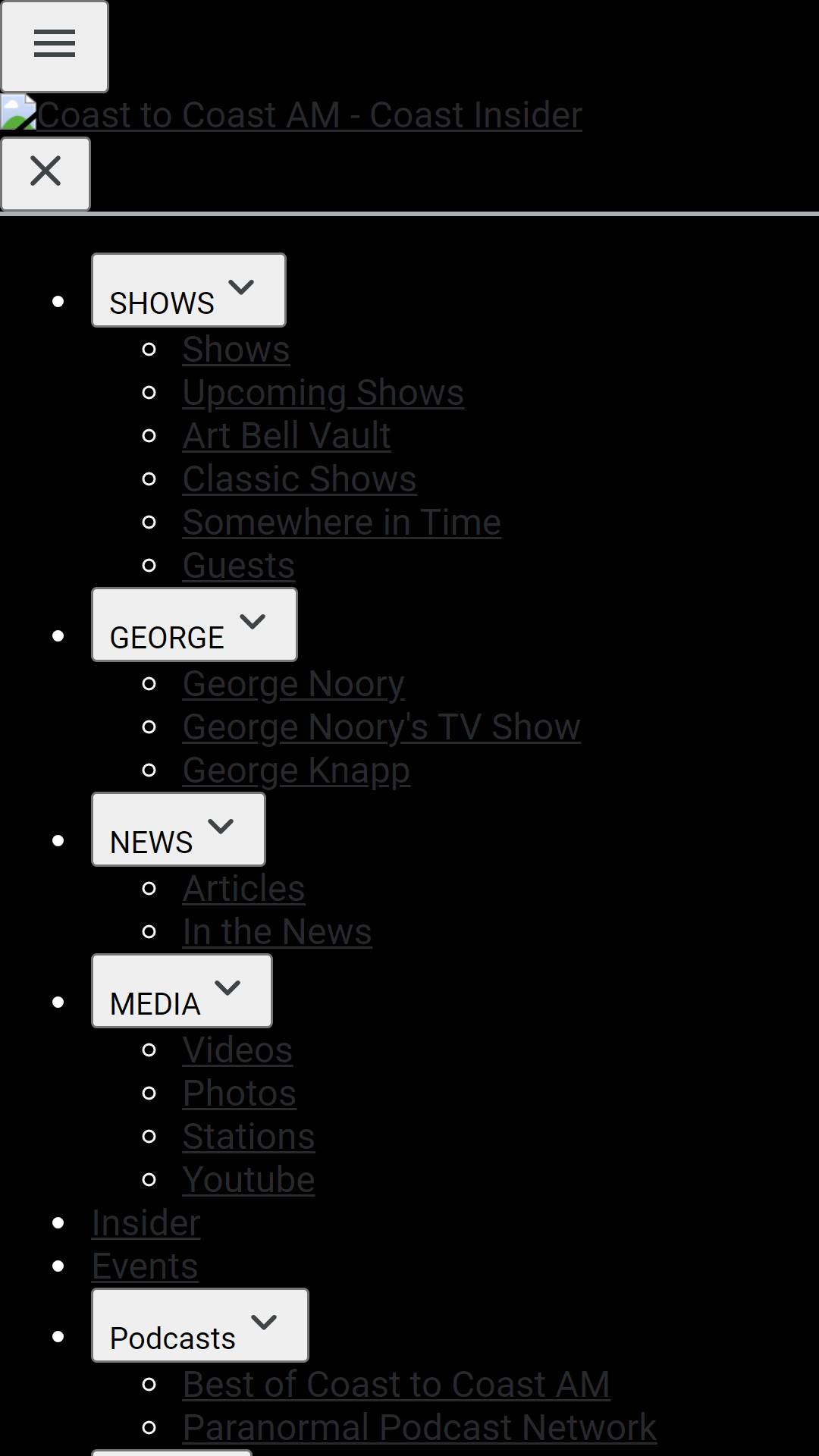Open the Stations link
The width and height of the screenshot is (819, 1456).
tap(249, 1137)
